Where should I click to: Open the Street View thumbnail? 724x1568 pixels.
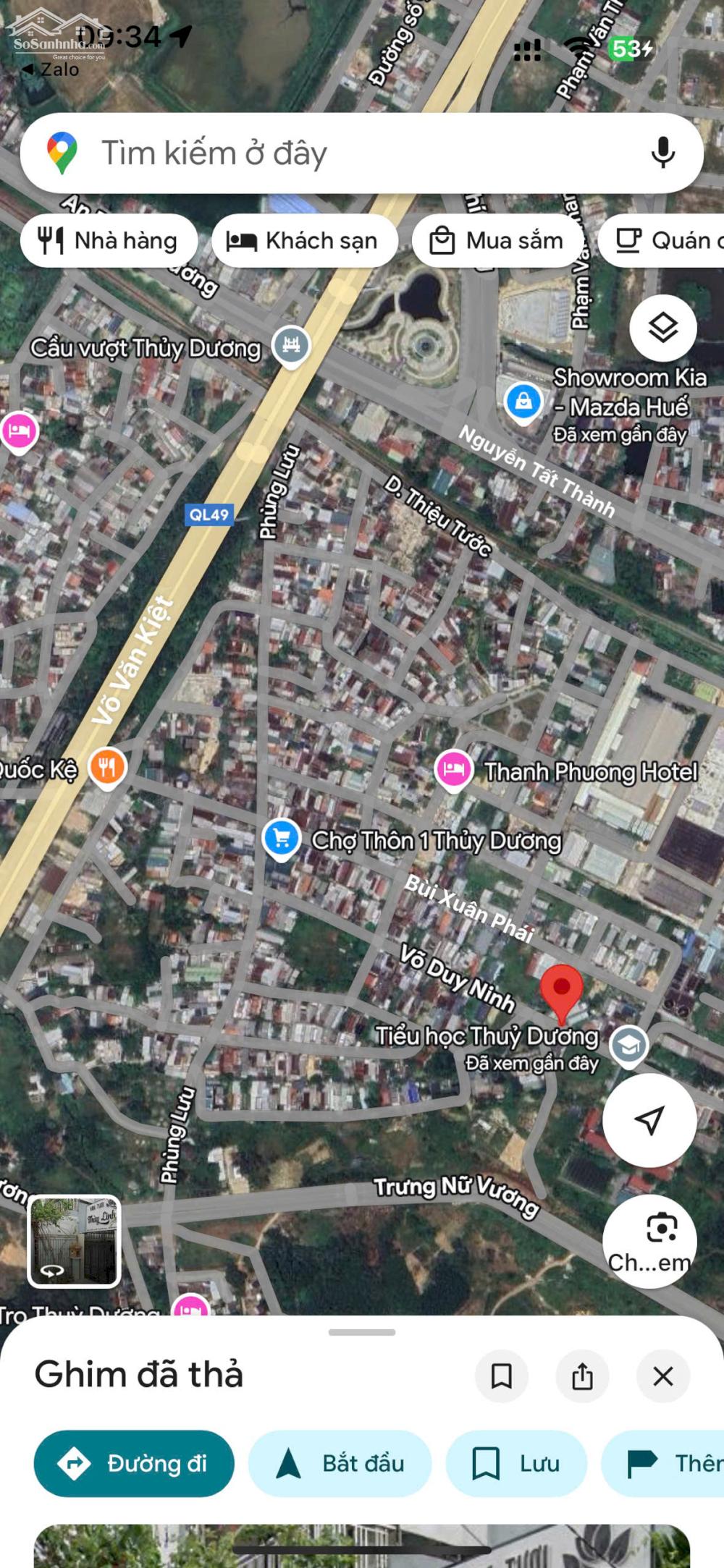click(x=74, y=1241)
